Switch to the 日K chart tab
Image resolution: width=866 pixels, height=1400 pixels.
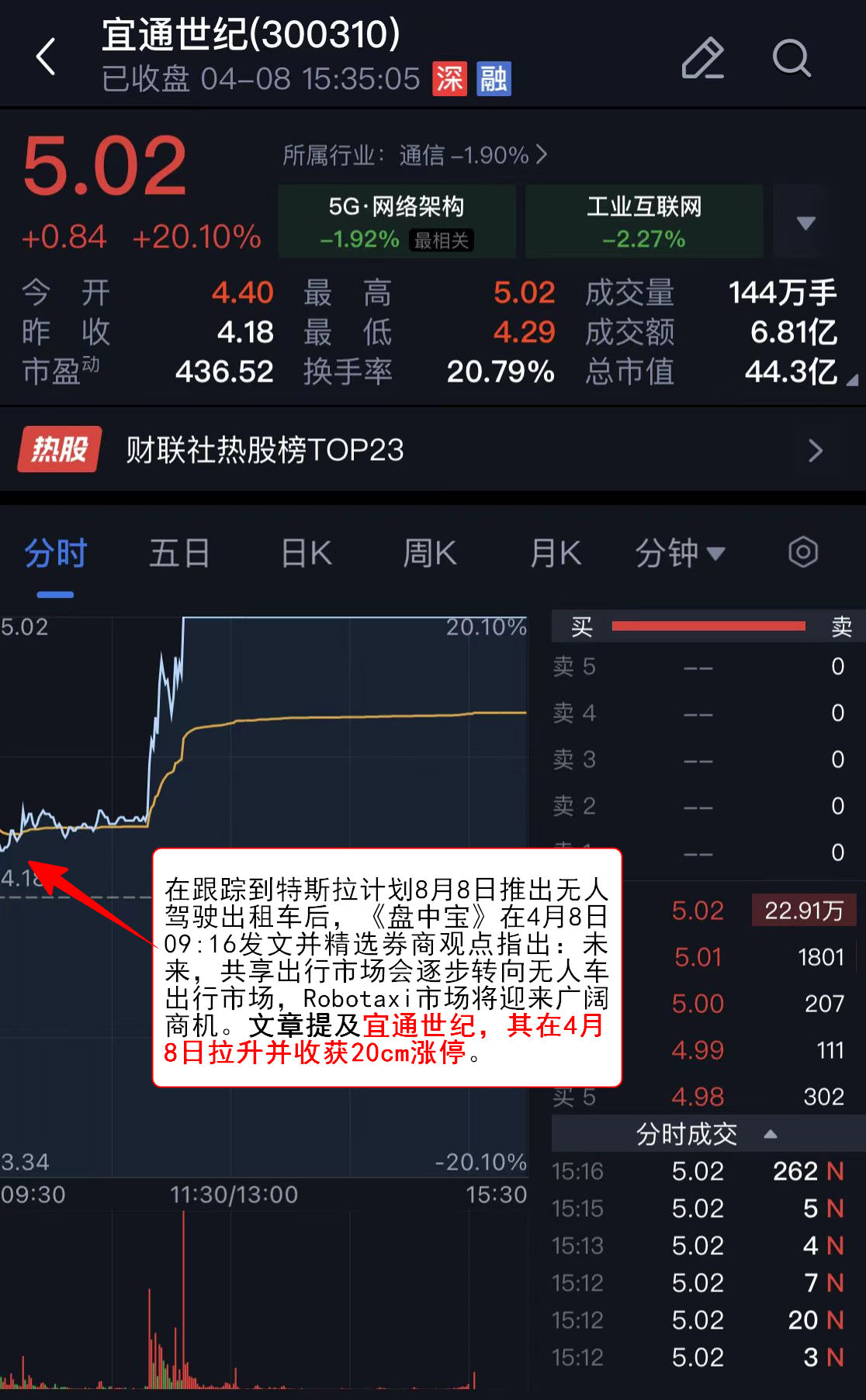306,554
